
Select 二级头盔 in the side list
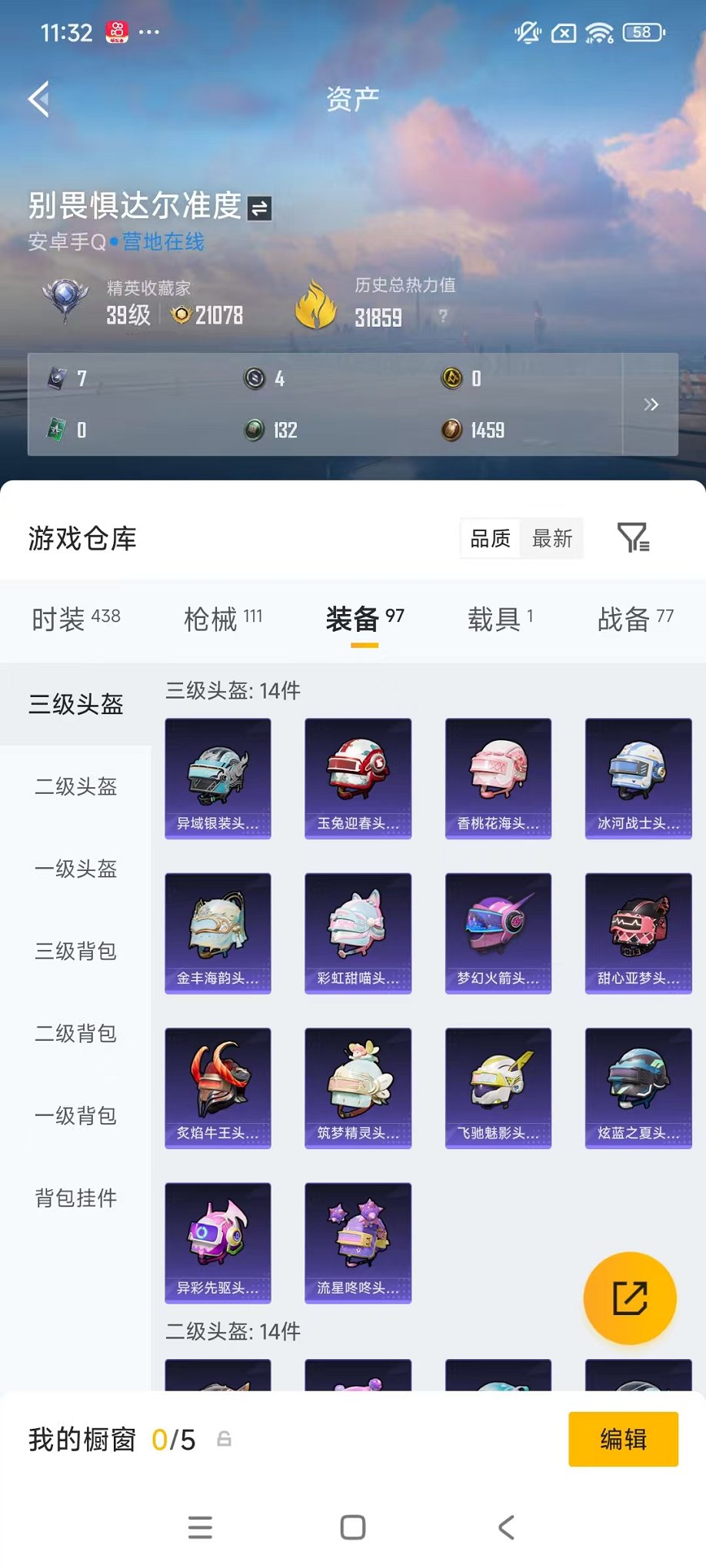coord(75,786)
